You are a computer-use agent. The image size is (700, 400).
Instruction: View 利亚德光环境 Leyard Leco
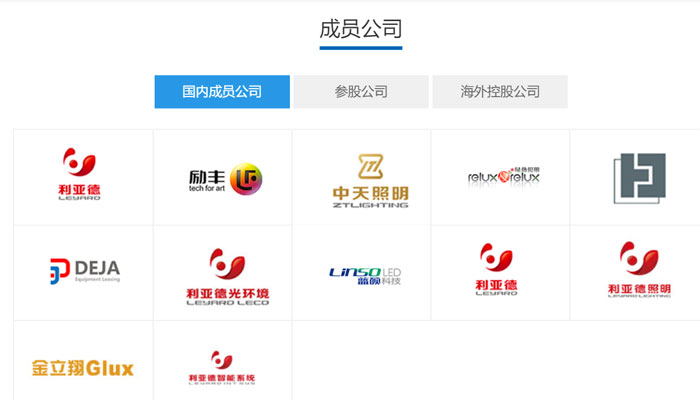(223, 273)
